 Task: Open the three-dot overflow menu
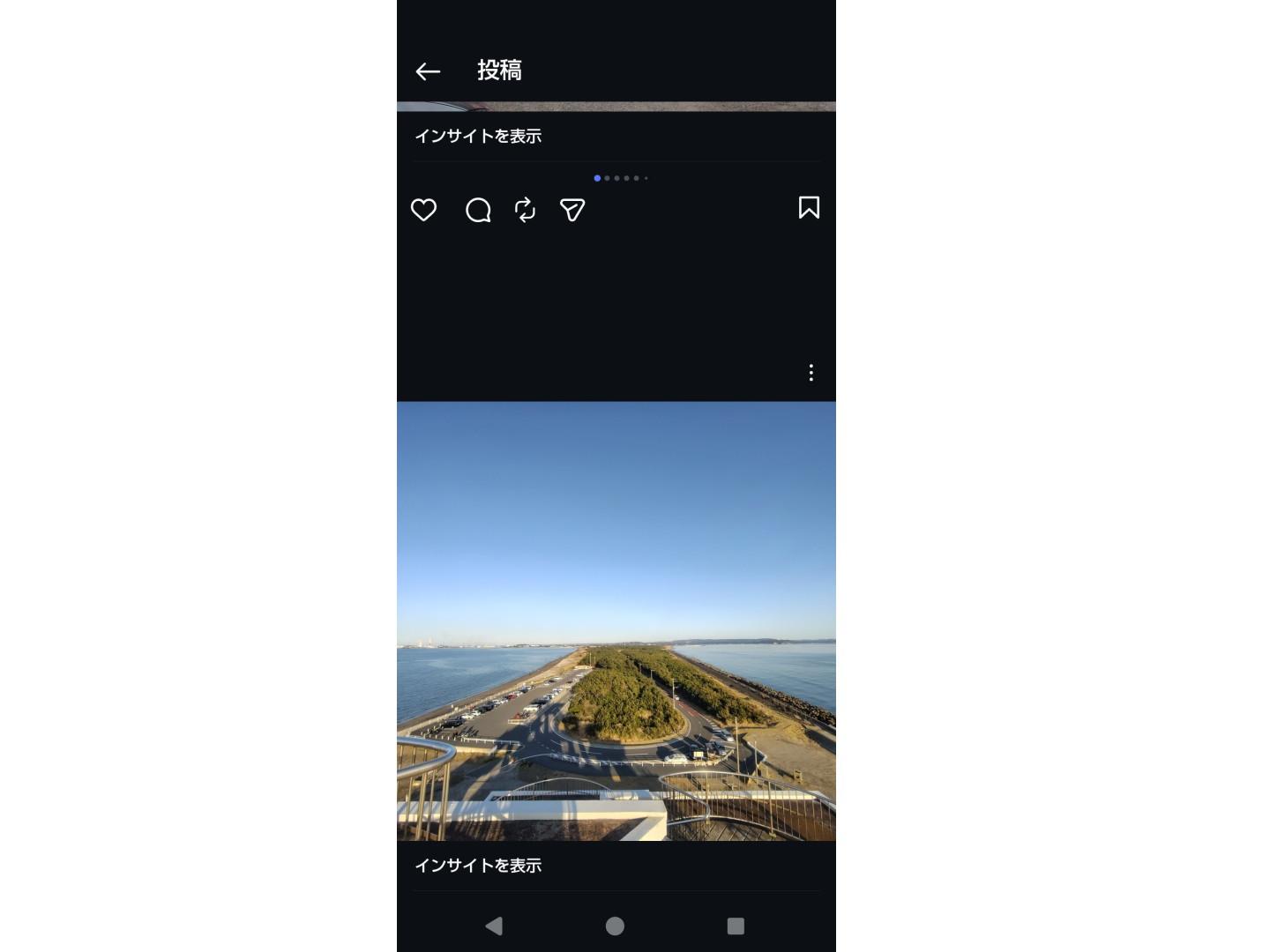tap(811, 373)
